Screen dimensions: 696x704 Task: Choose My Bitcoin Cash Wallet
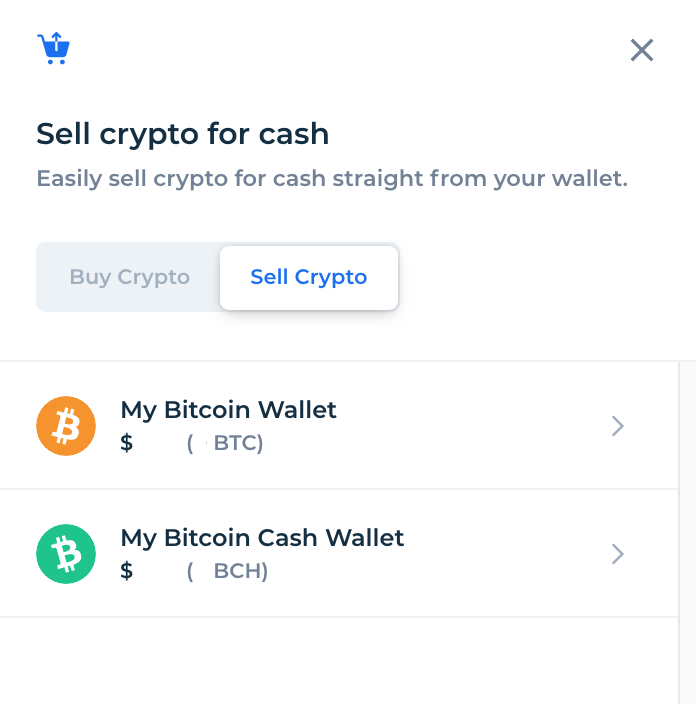(339, 553)
